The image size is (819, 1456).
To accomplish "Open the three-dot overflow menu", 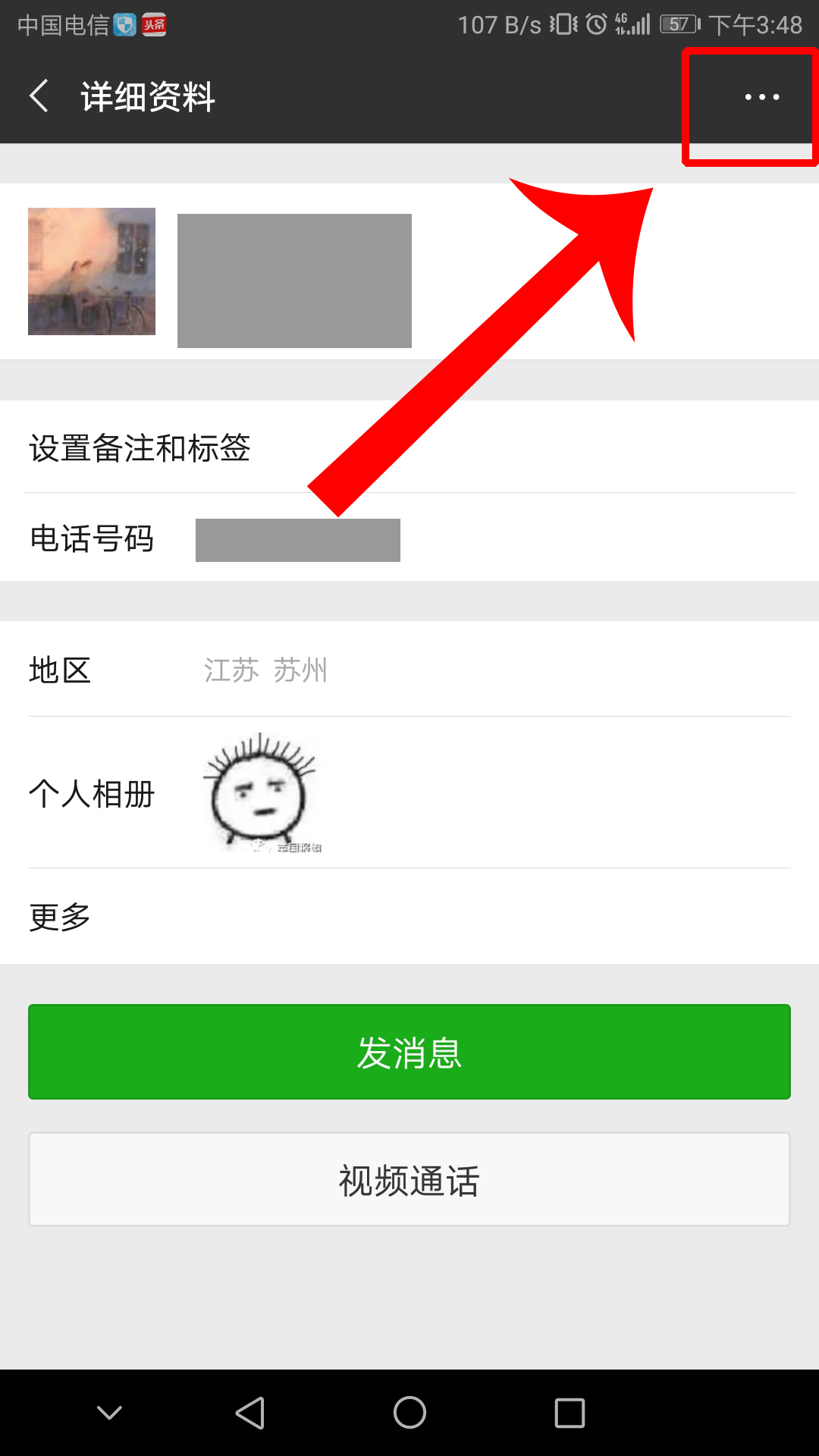I will pos(761,97).
